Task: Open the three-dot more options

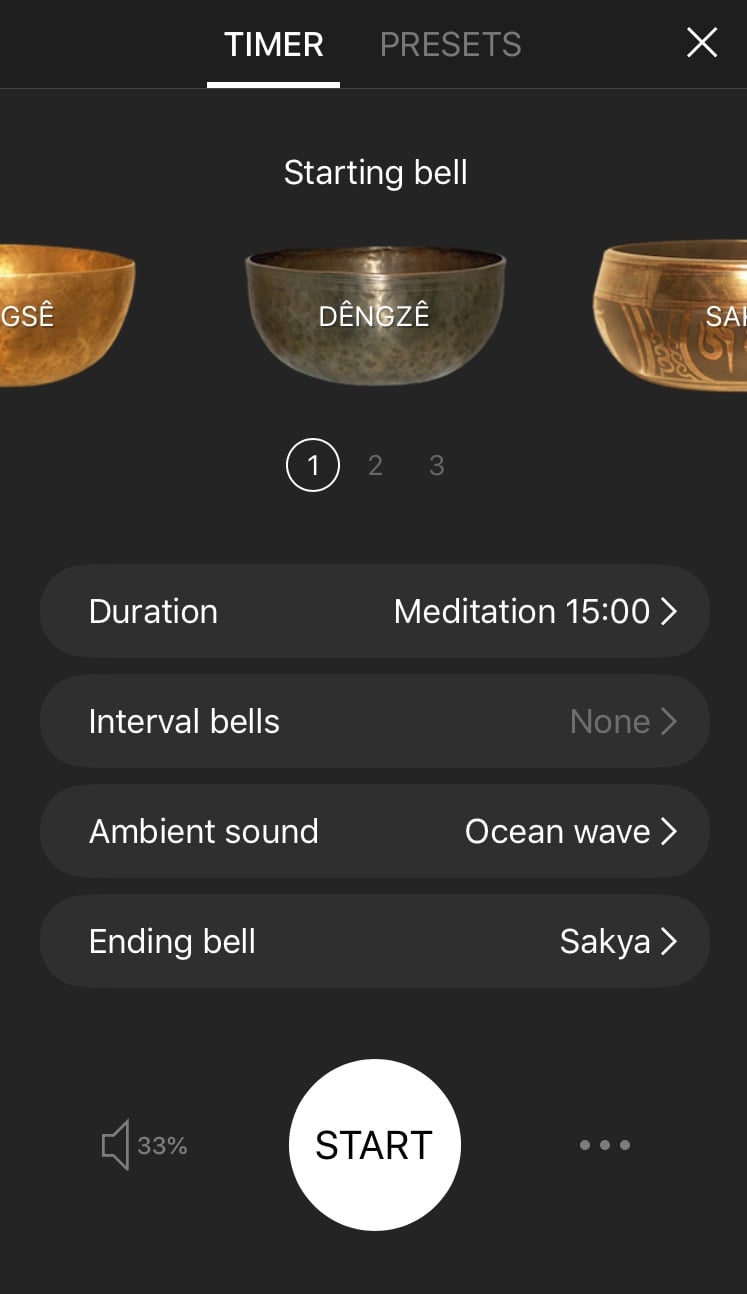Action: click(x=605, y=1145)
